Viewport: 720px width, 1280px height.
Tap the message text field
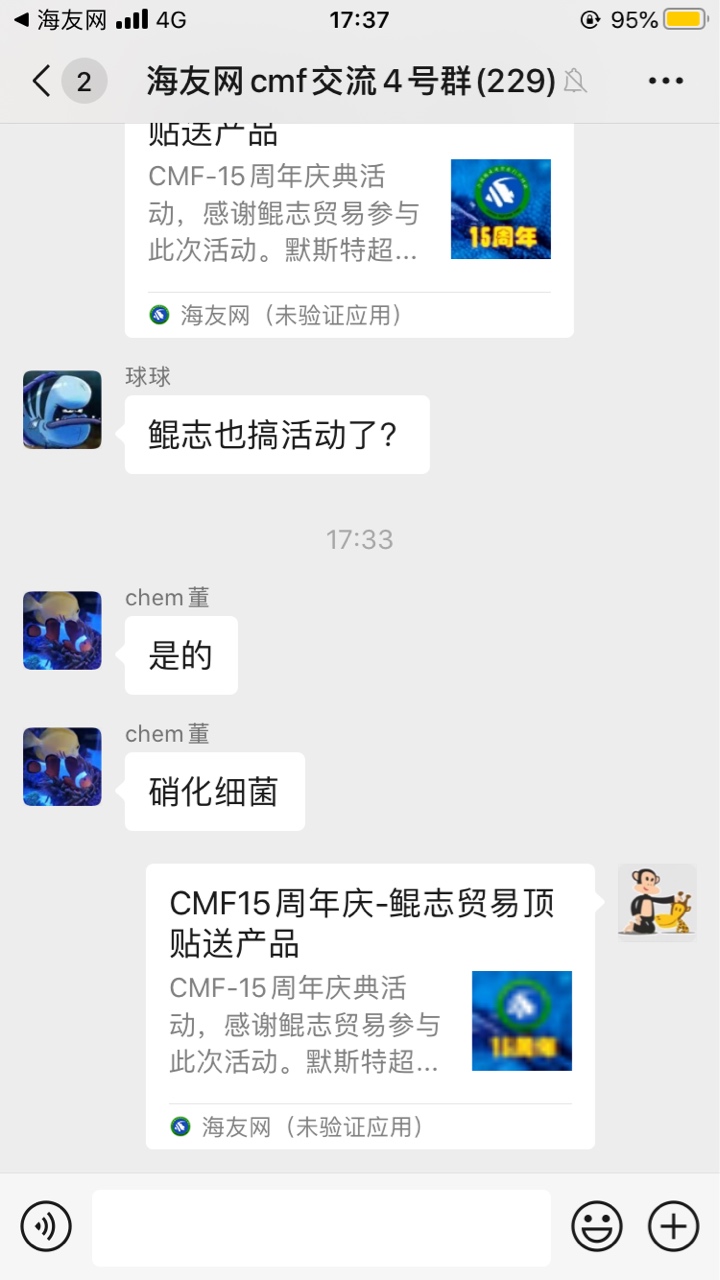coord(321,1227)
